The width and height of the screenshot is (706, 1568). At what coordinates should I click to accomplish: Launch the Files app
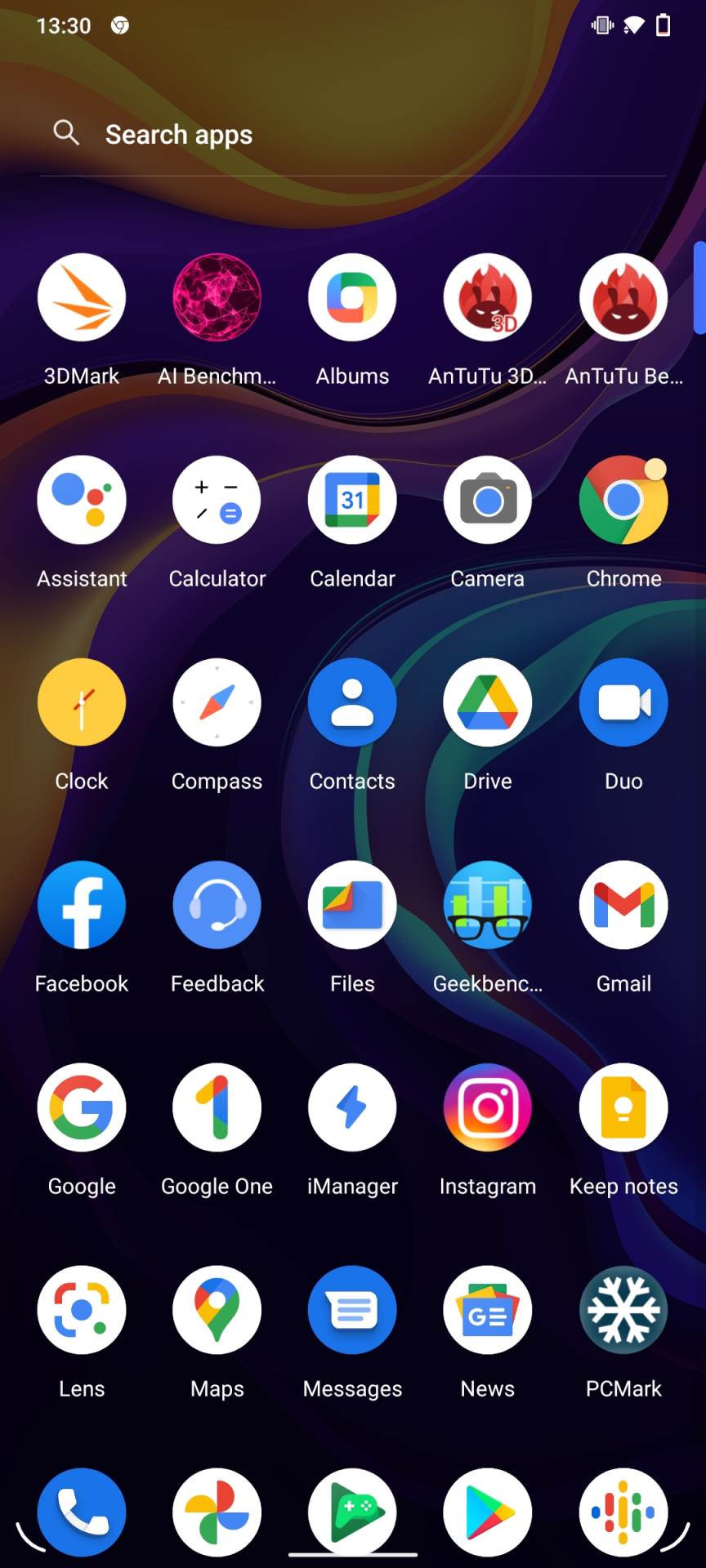click(x=352, y=905)
